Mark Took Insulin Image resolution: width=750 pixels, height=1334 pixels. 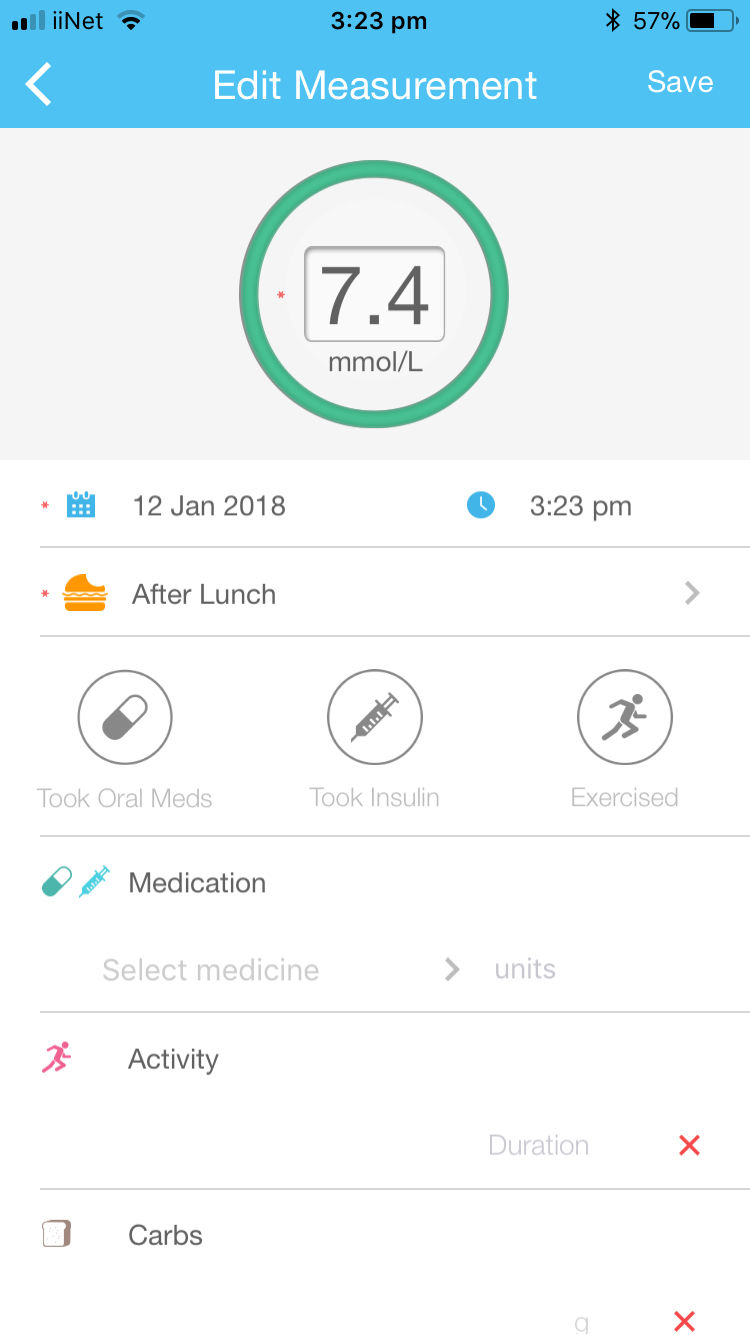click(375, 717)
